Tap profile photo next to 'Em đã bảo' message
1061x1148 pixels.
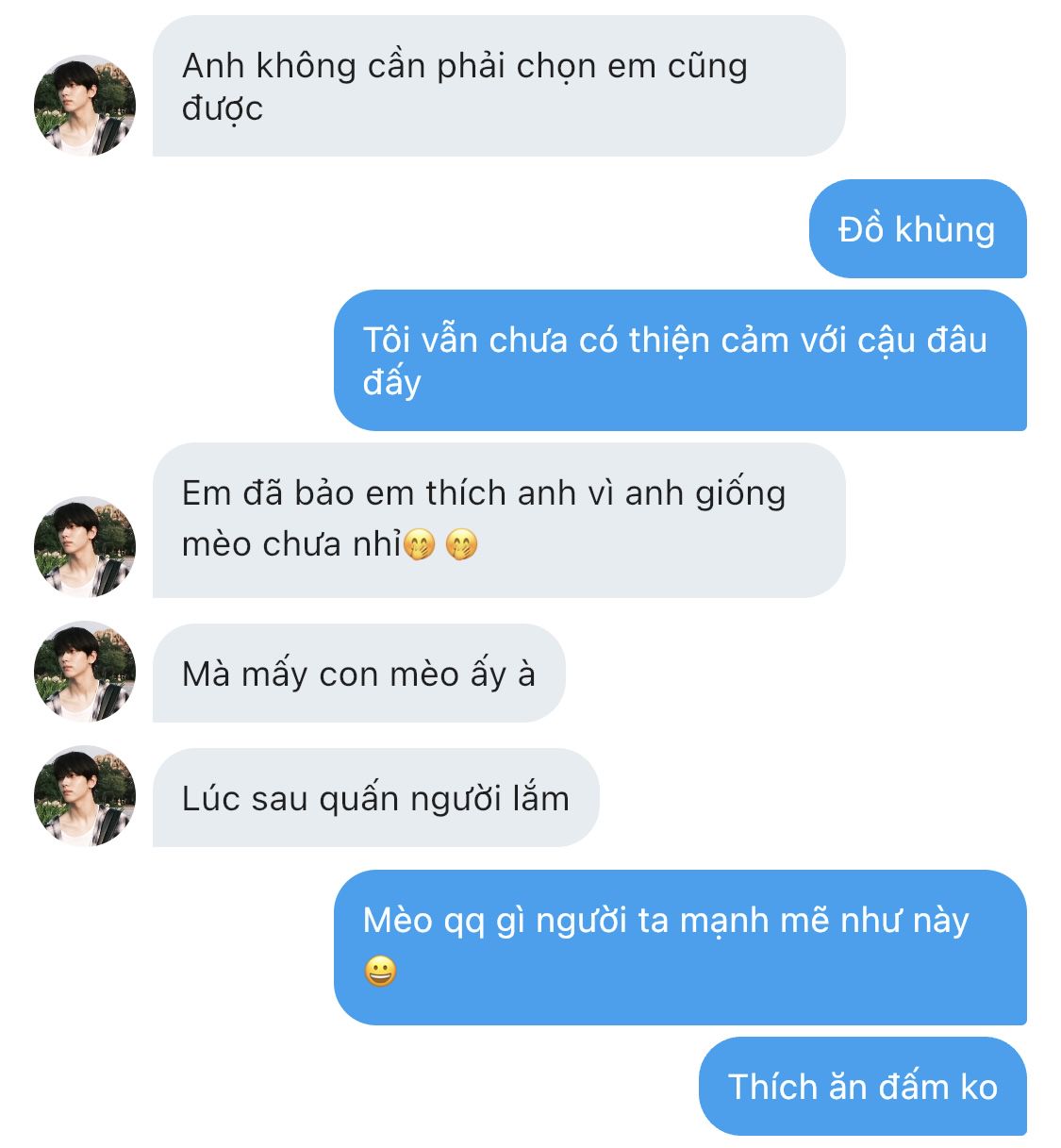(85, 546)
